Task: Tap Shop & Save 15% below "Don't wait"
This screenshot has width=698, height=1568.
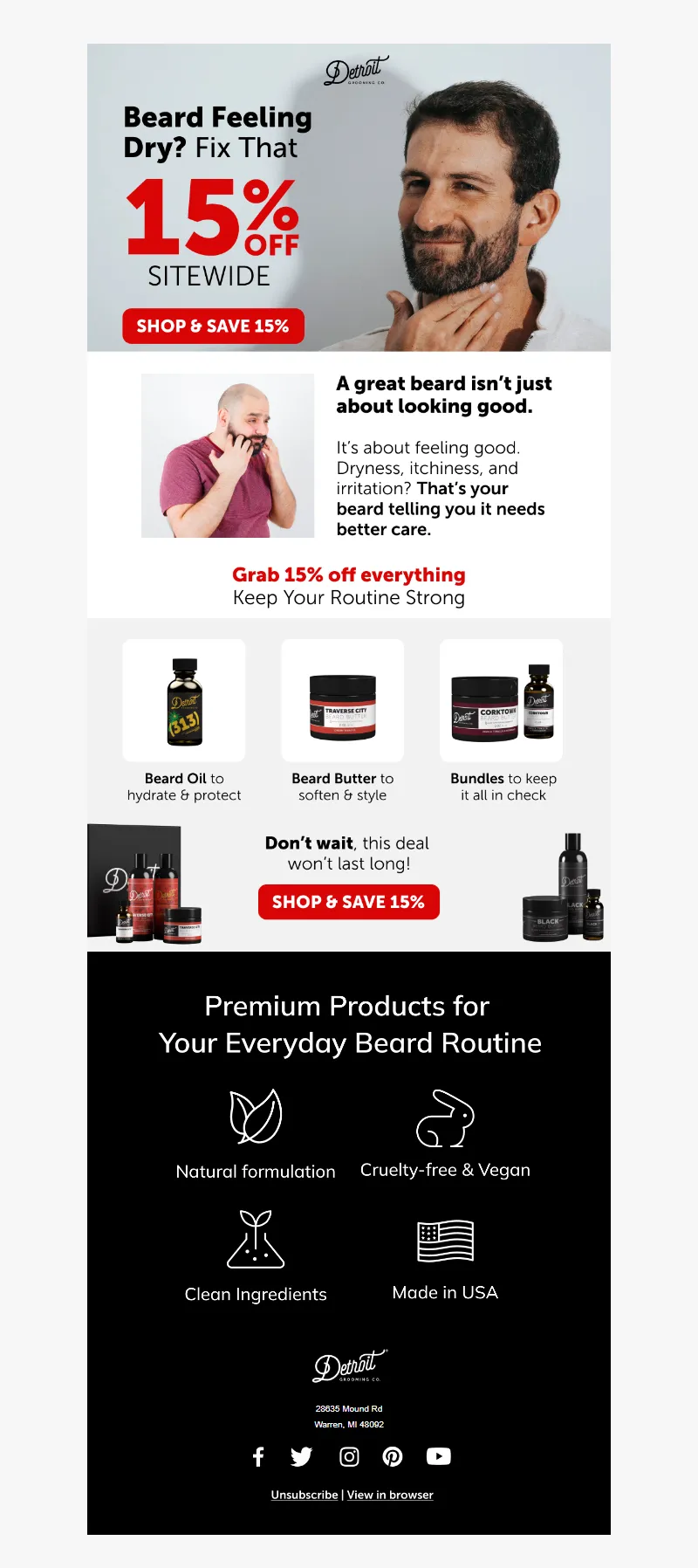Action: coord(348,902)
